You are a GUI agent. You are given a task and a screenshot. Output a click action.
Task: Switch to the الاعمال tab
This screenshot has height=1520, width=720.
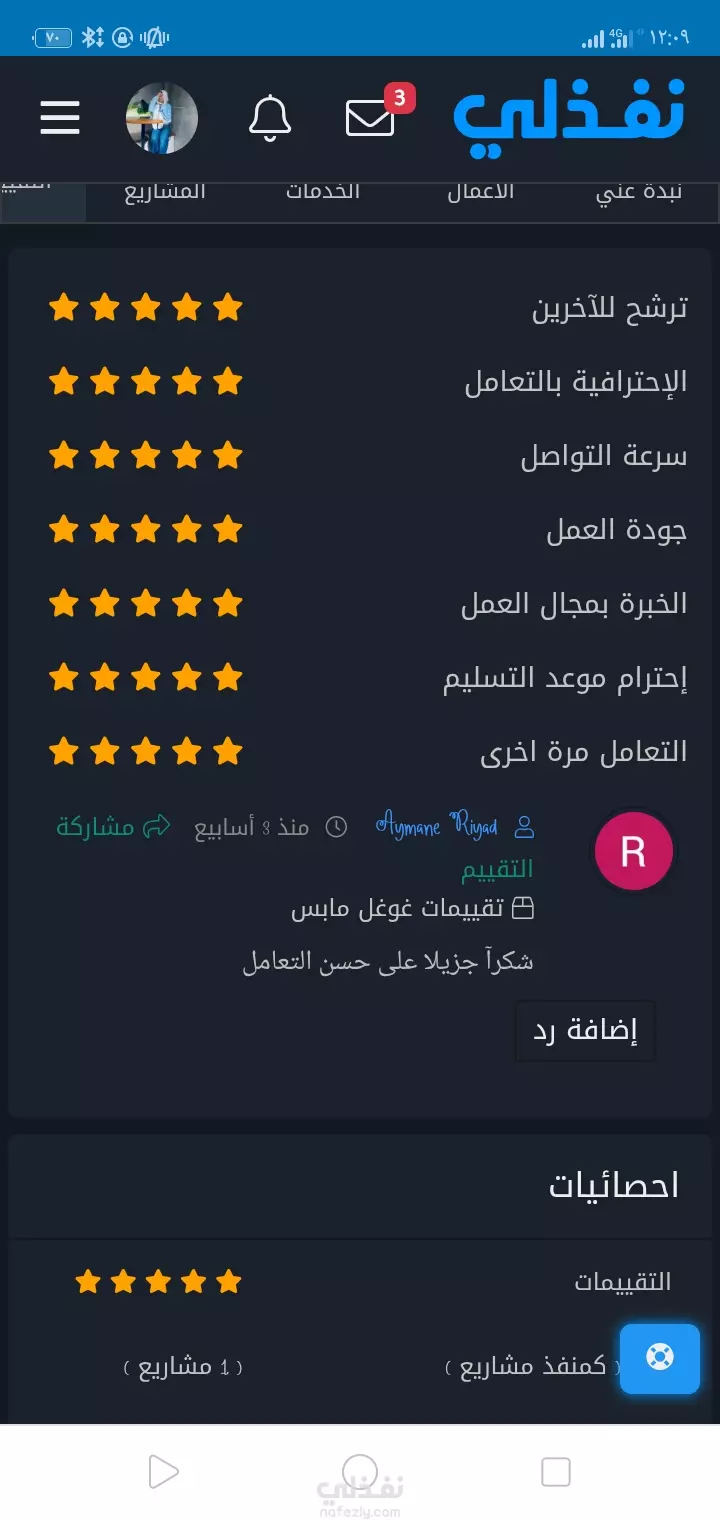480,192
